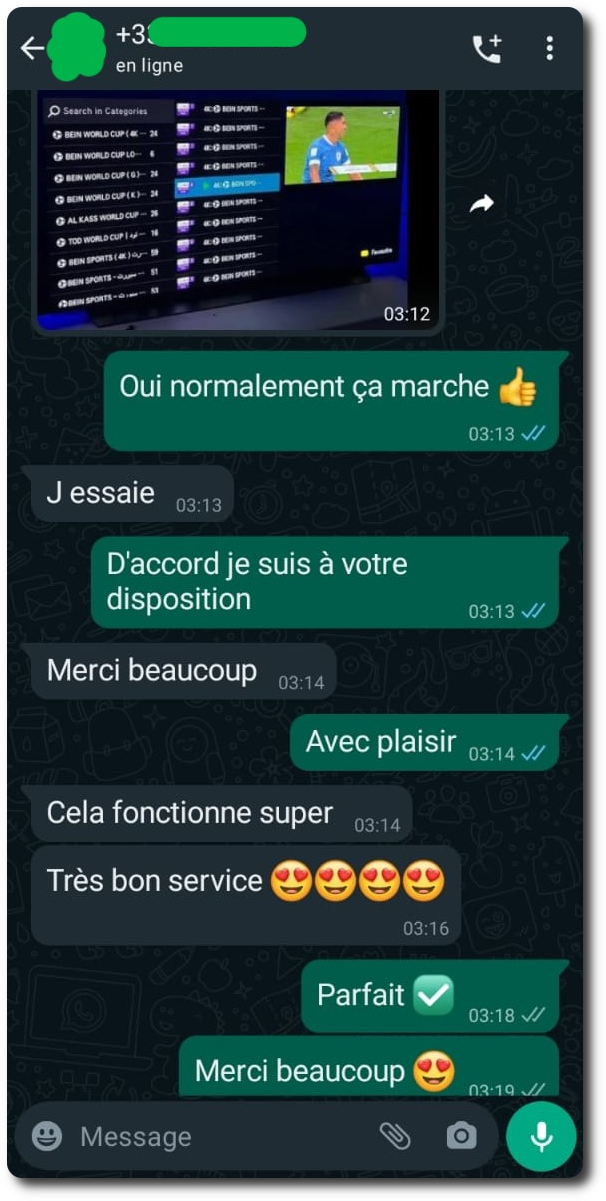Forward the shared image
The height and width of the screenshot is (1201, 606).
tap(482, 204)
